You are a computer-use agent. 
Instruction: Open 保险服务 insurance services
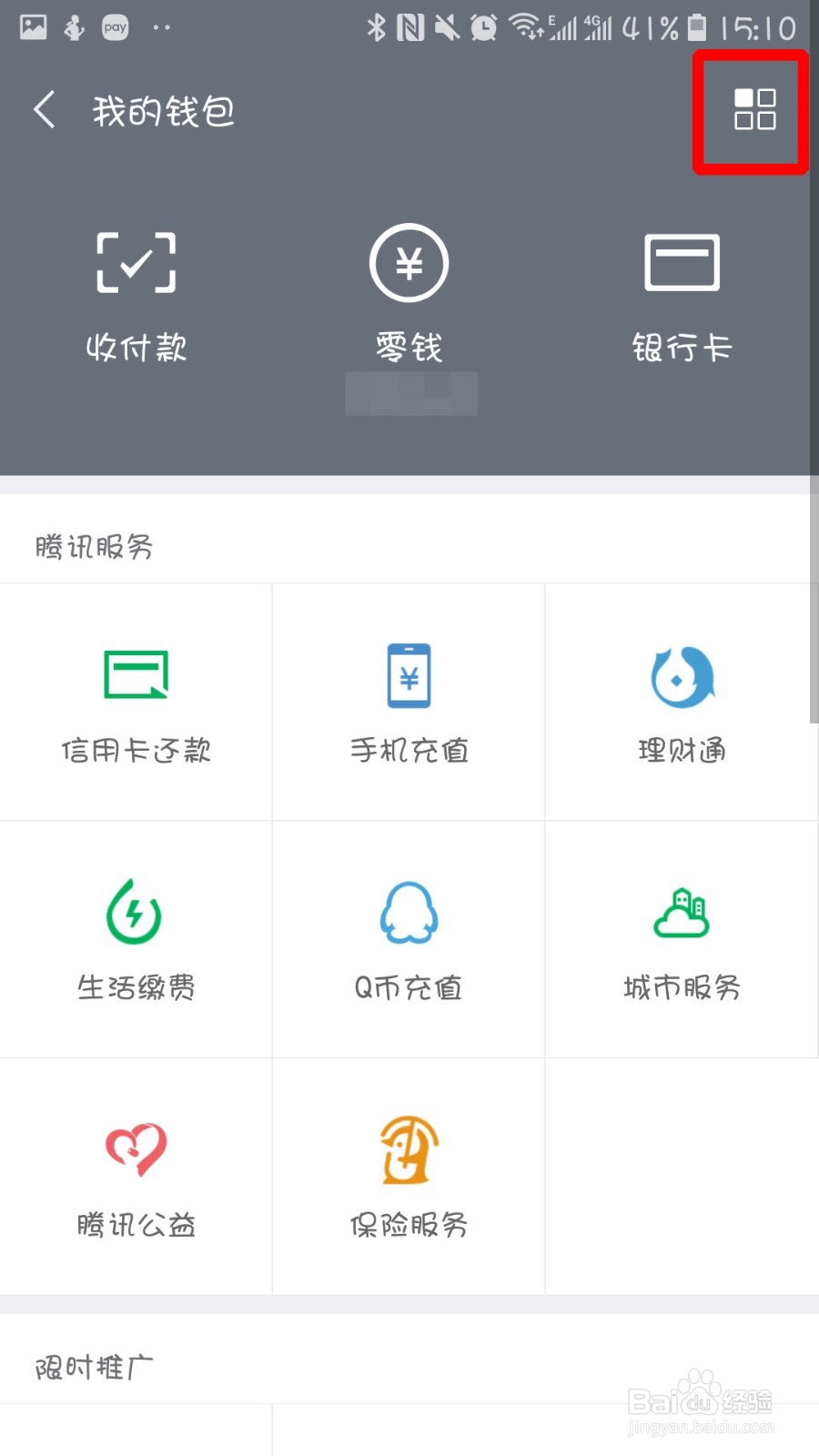coord(409,1177)
